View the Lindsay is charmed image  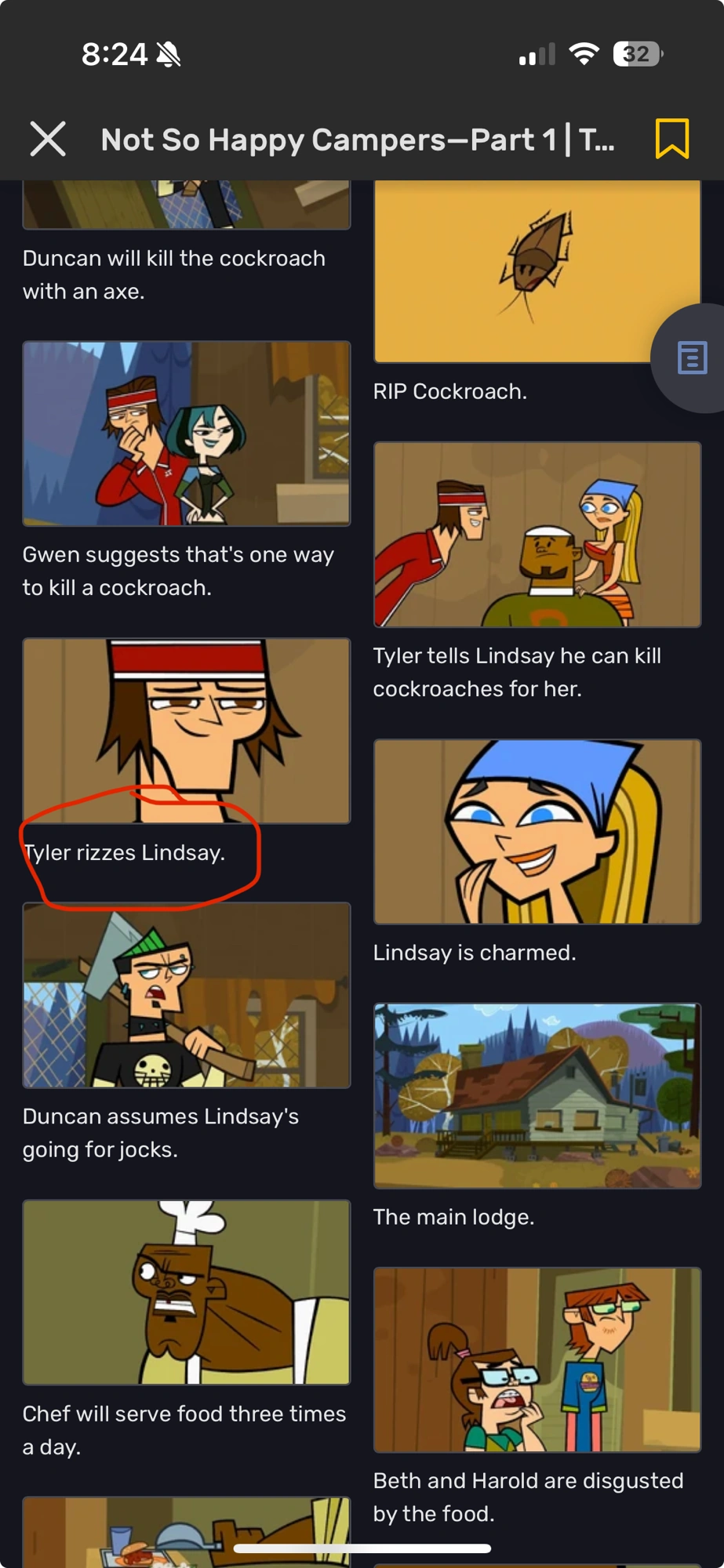pos(537,831)
